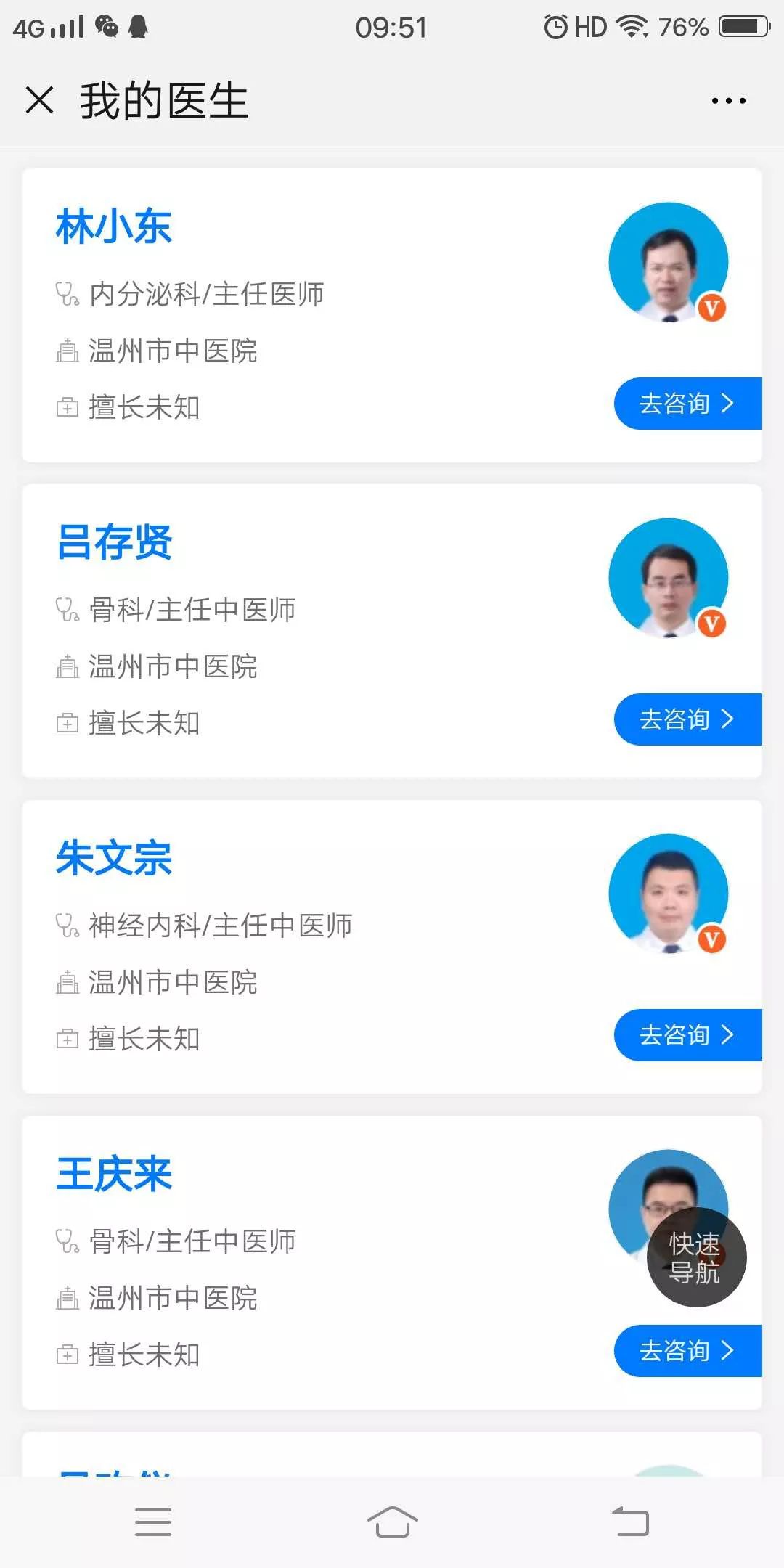Screen dimensions: 784x1568
Task: Click the V verification badge on 朱文宗's avatar
Action: [712, 940]
